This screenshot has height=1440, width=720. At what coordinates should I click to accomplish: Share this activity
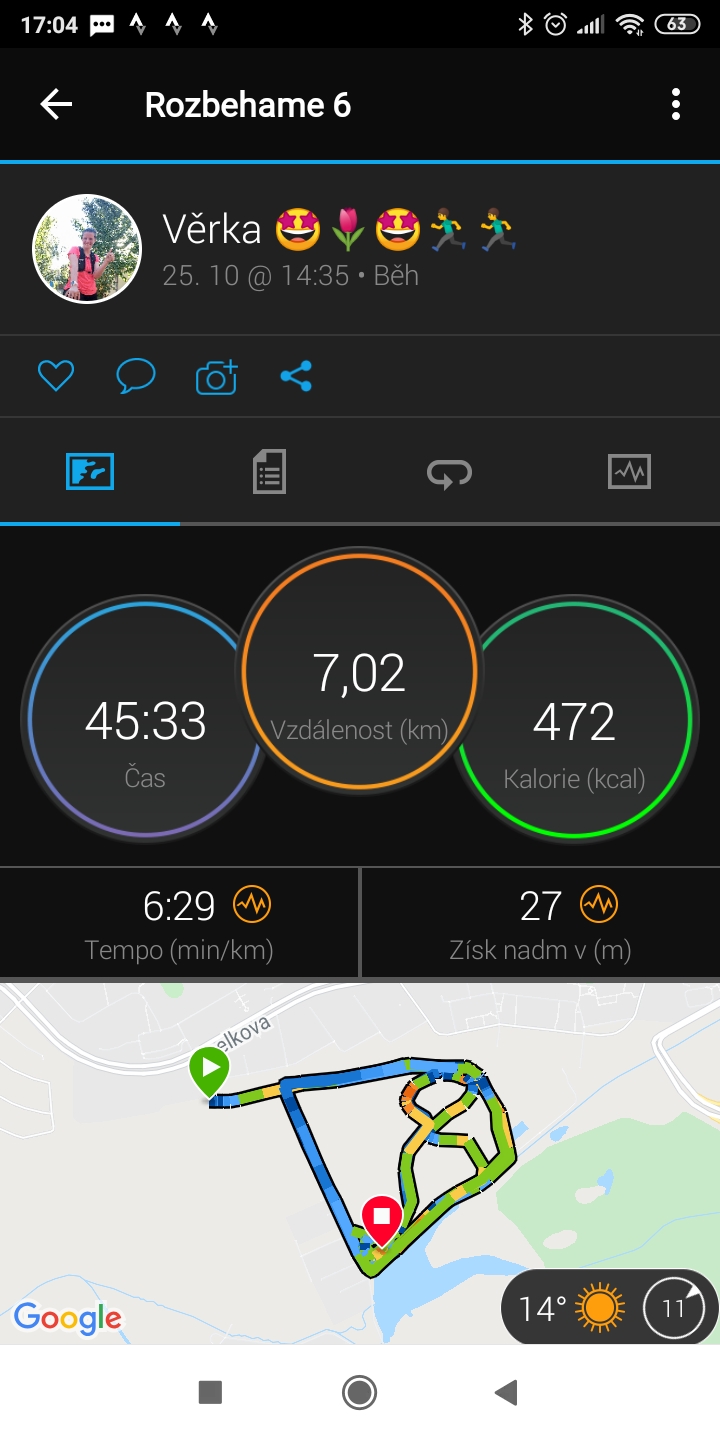296,376
